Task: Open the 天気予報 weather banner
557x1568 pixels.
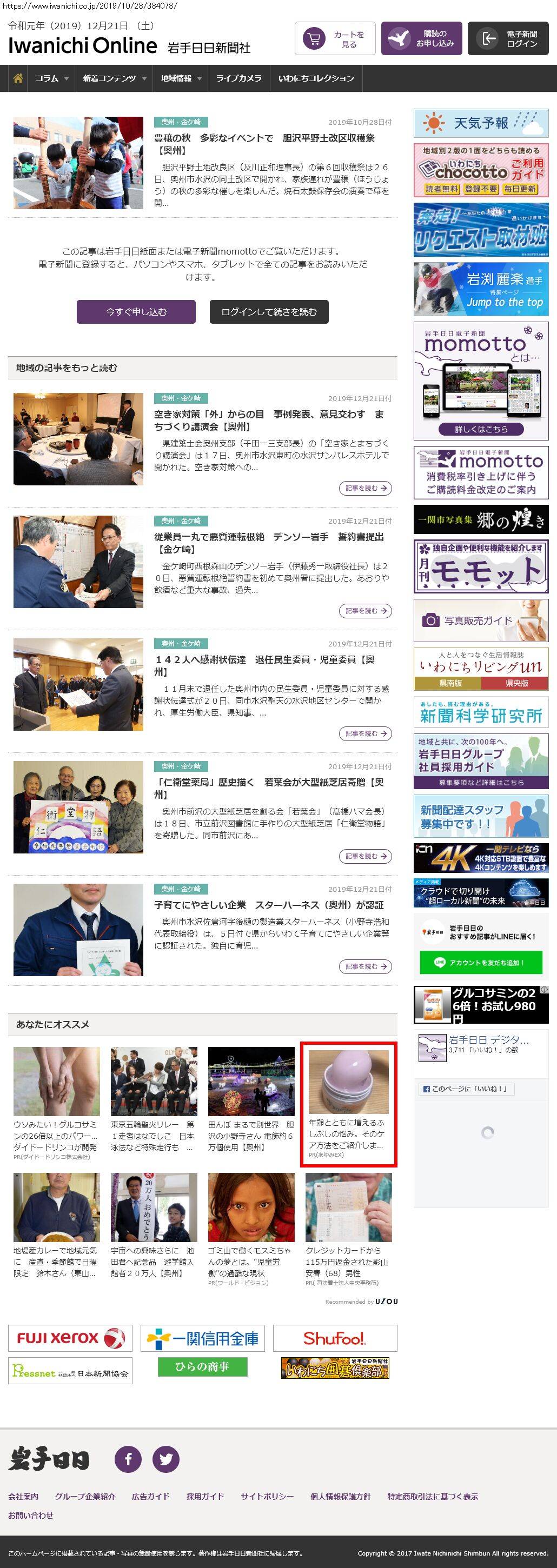Action: click(480, 124)
